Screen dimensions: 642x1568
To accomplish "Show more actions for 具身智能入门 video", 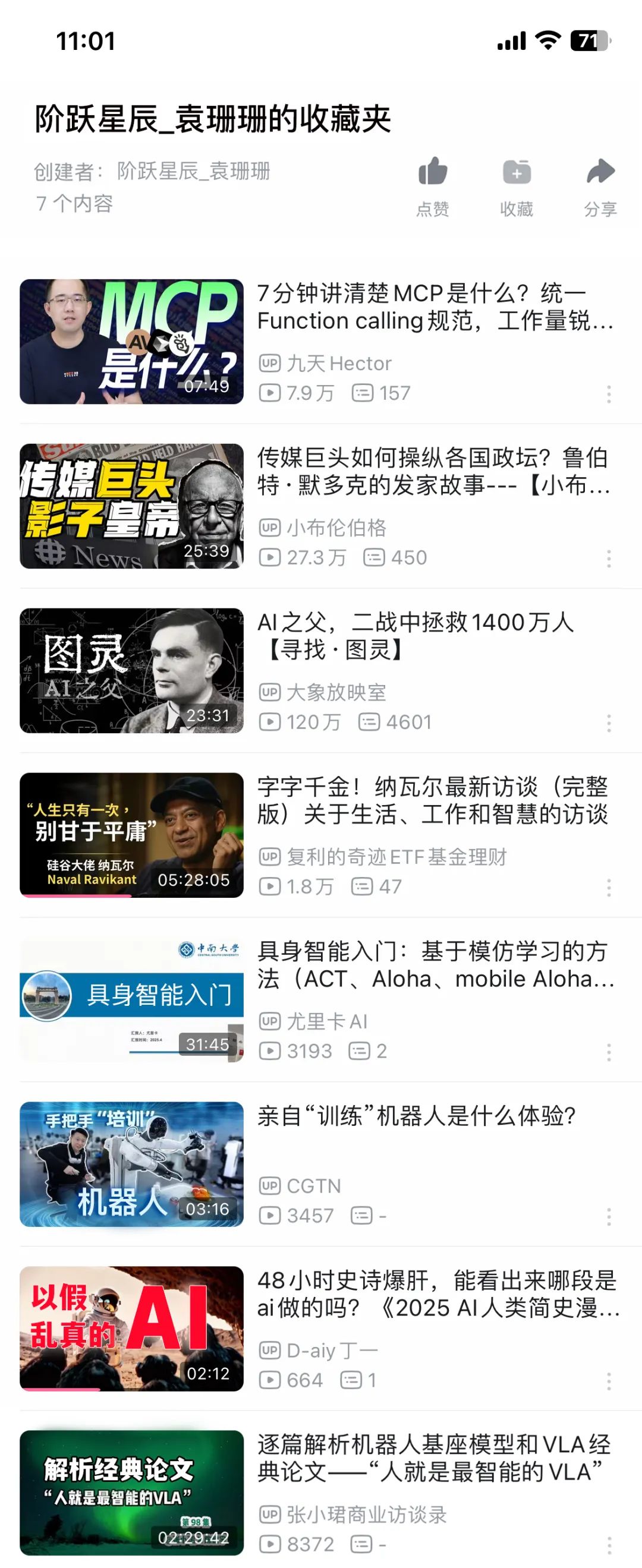I will point(609,1052).
